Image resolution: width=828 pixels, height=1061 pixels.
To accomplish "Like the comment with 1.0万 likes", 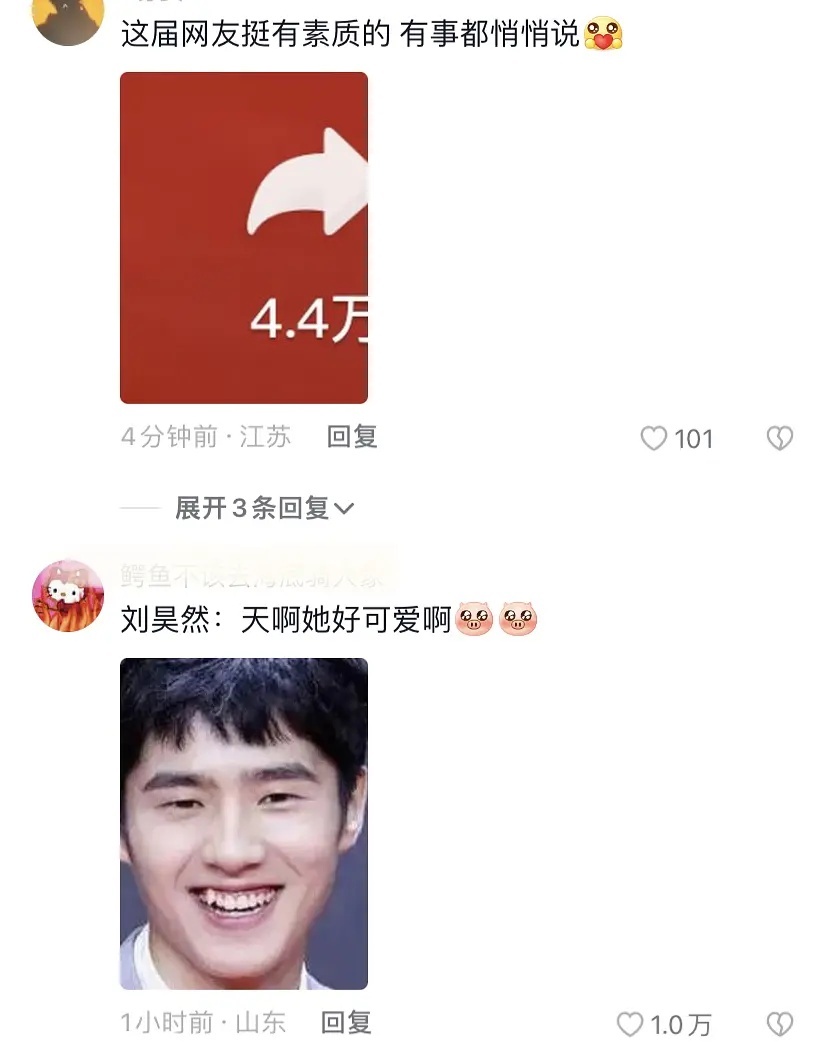I will [x=630, y=1025].
